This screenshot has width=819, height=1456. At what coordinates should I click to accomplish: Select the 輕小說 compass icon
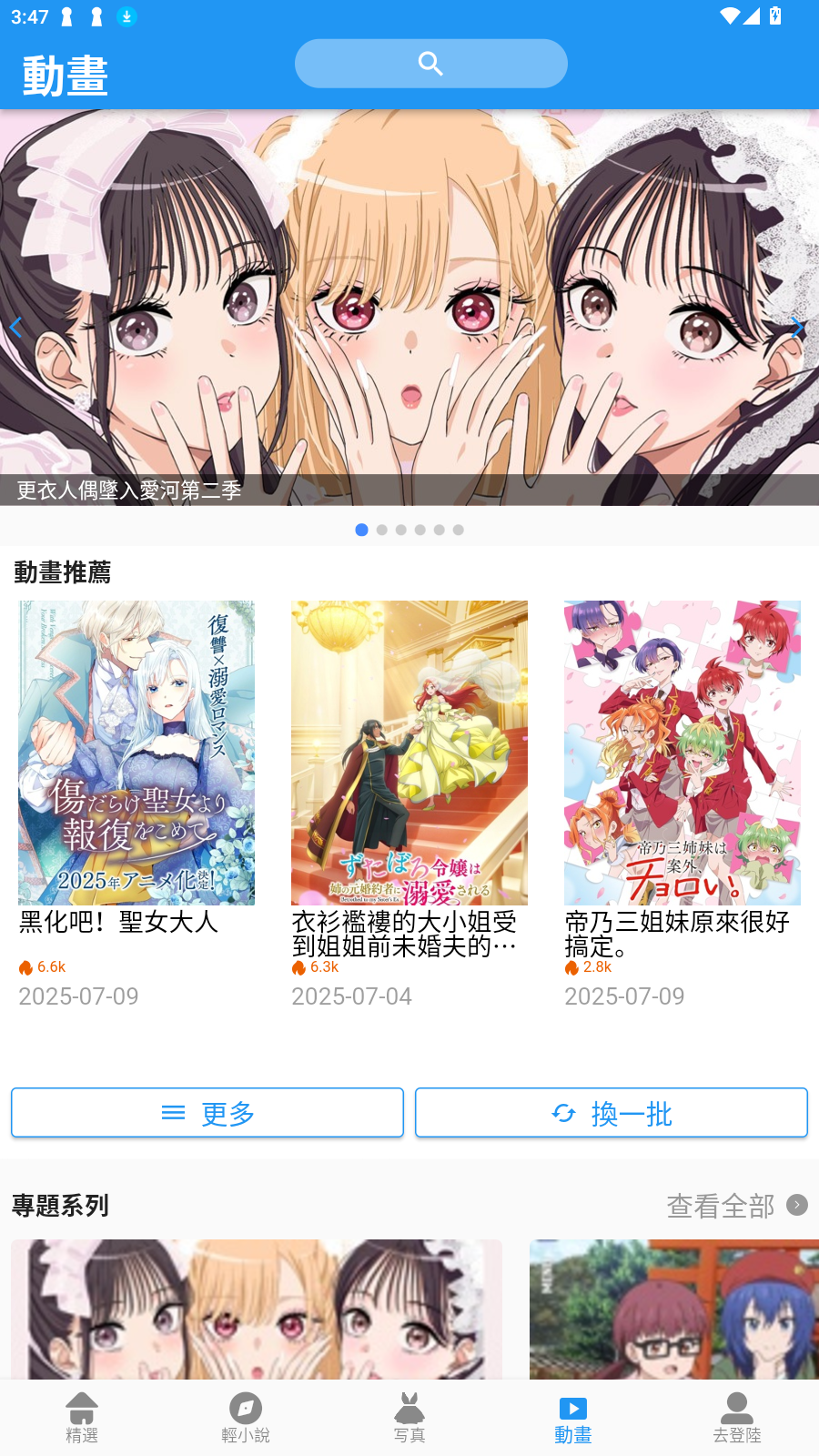click(x=246, y=1409)
